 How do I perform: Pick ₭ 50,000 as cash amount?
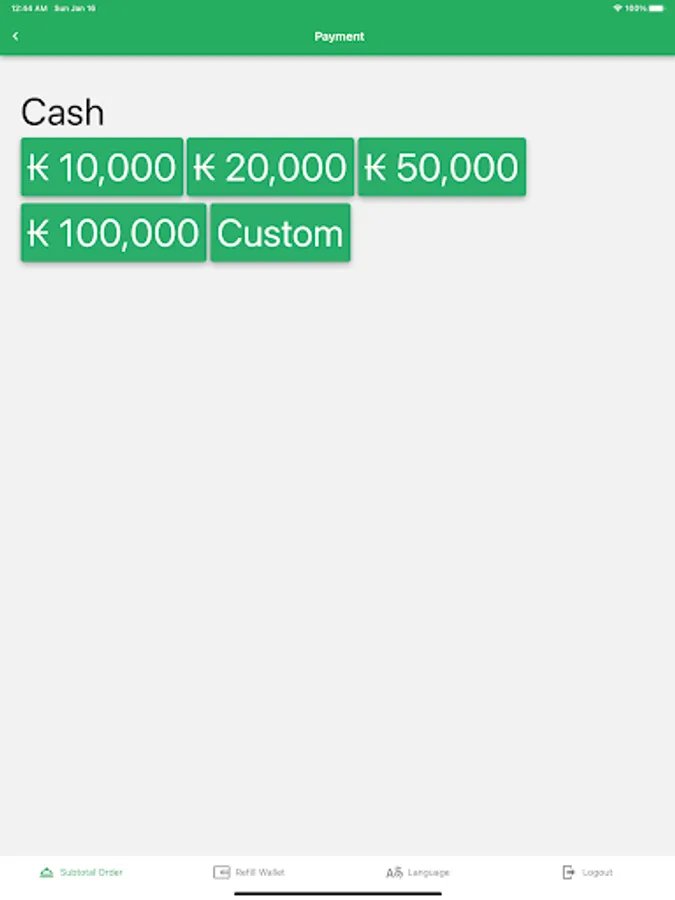click(442, 167)
